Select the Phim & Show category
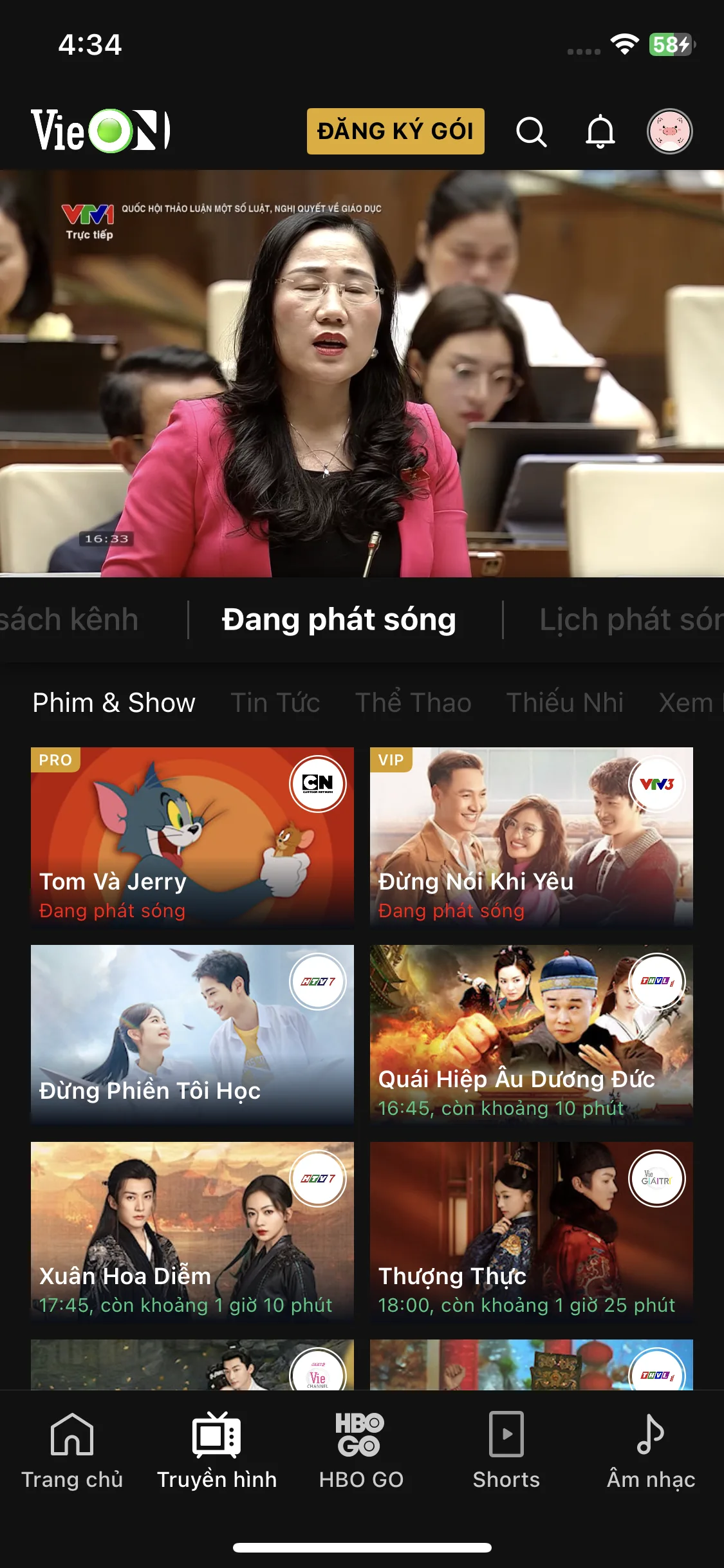Image resolution: width=724 pixels, height=1568 pixels. (114, 702)
